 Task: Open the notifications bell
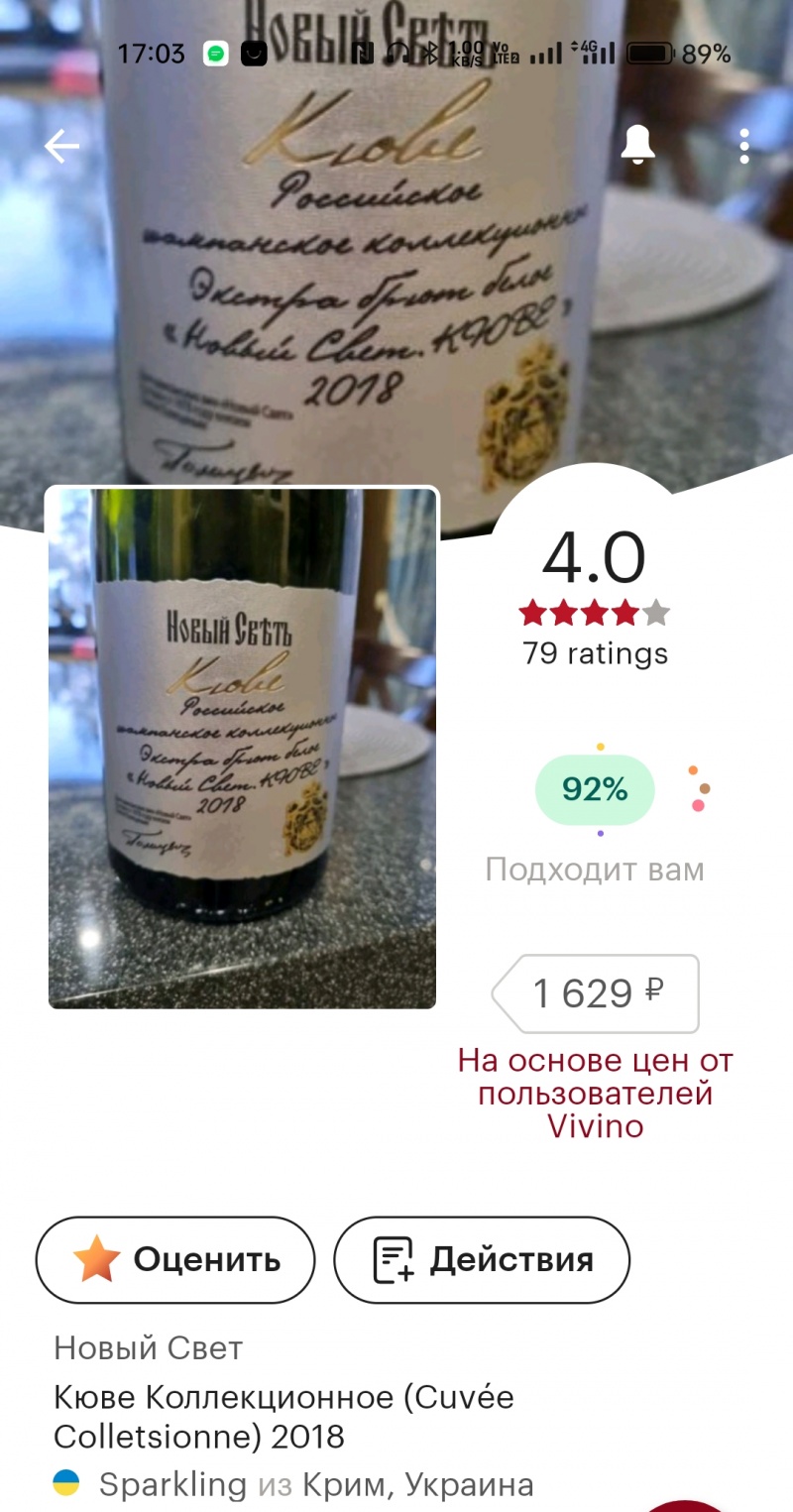point(637,146)
